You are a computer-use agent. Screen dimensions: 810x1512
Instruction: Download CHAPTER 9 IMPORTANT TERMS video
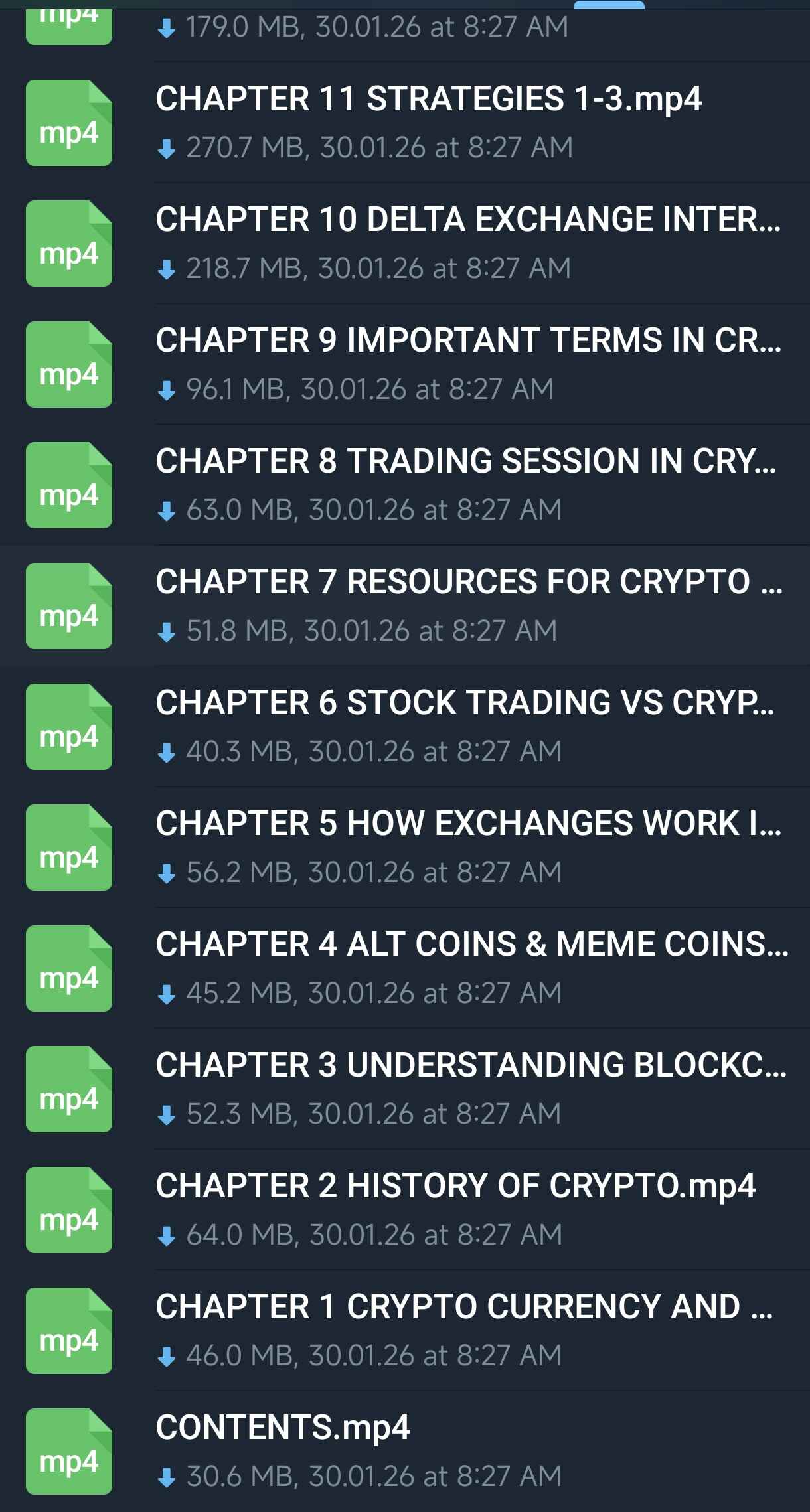69,364
